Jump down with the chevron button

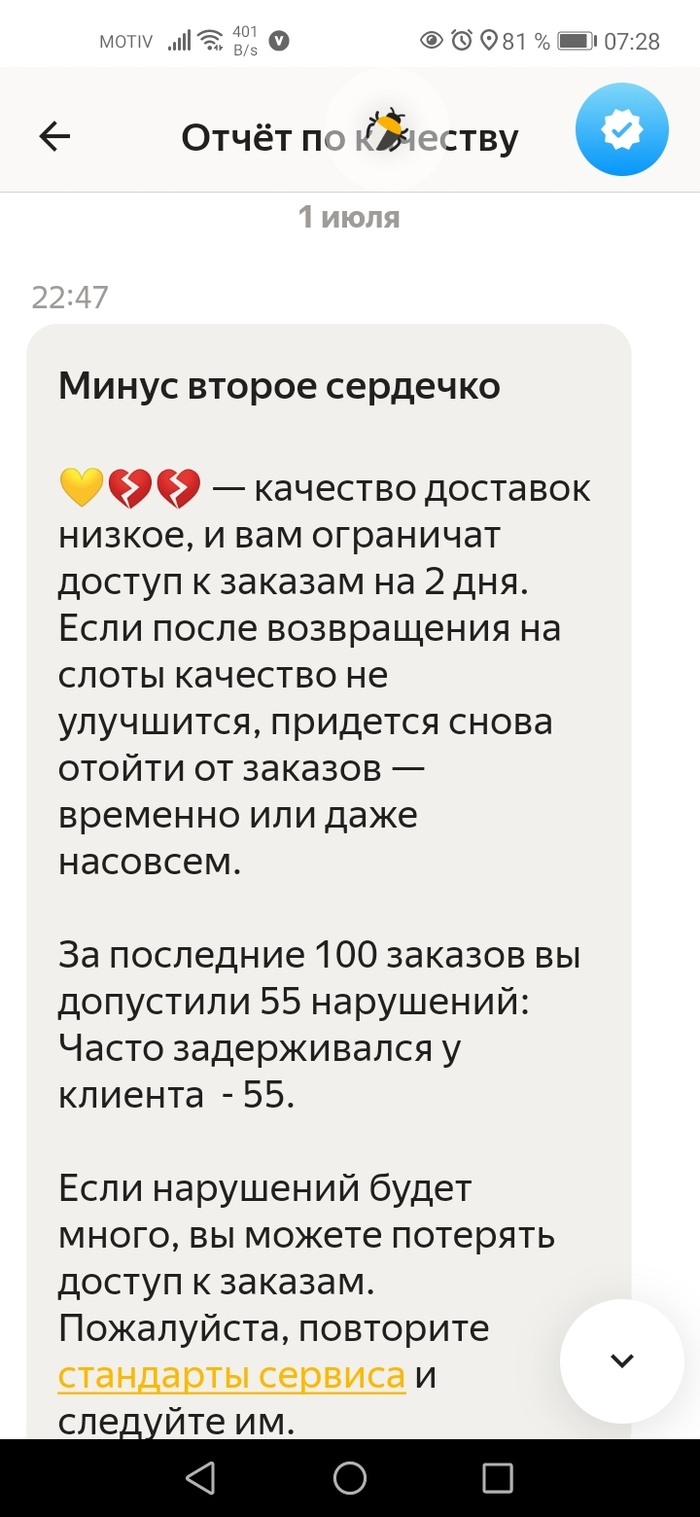click(622, 1360)
